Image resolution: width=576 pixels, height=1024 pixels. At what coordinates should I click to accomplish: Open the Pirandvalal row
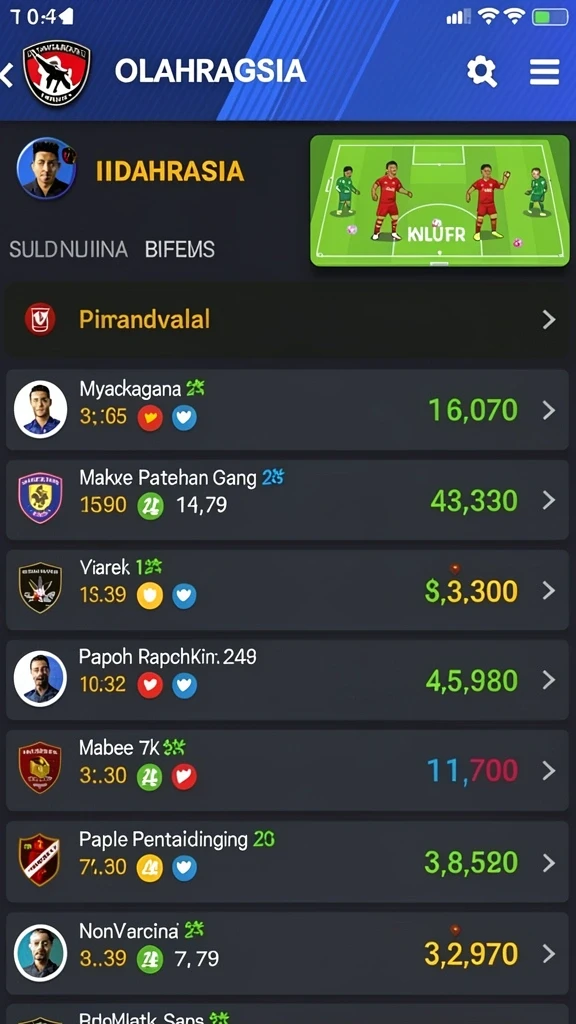tap(287, 319)
